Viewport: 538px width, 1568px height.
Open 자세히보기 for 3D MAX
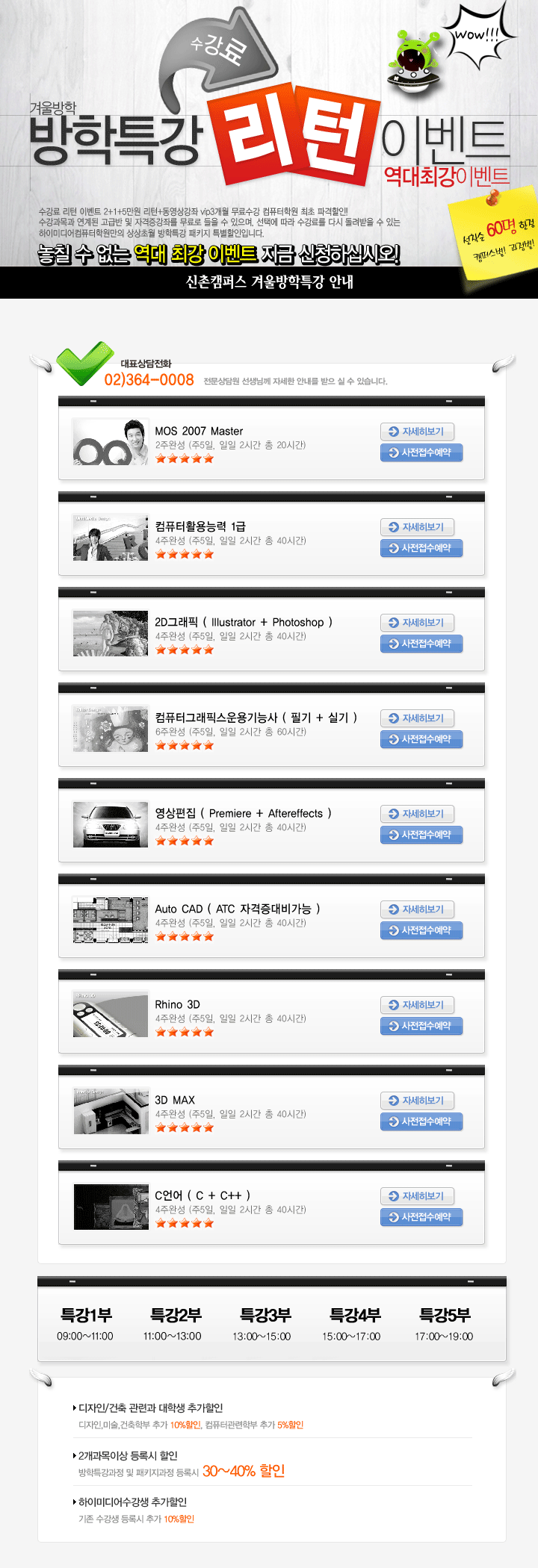(418, 1101)
